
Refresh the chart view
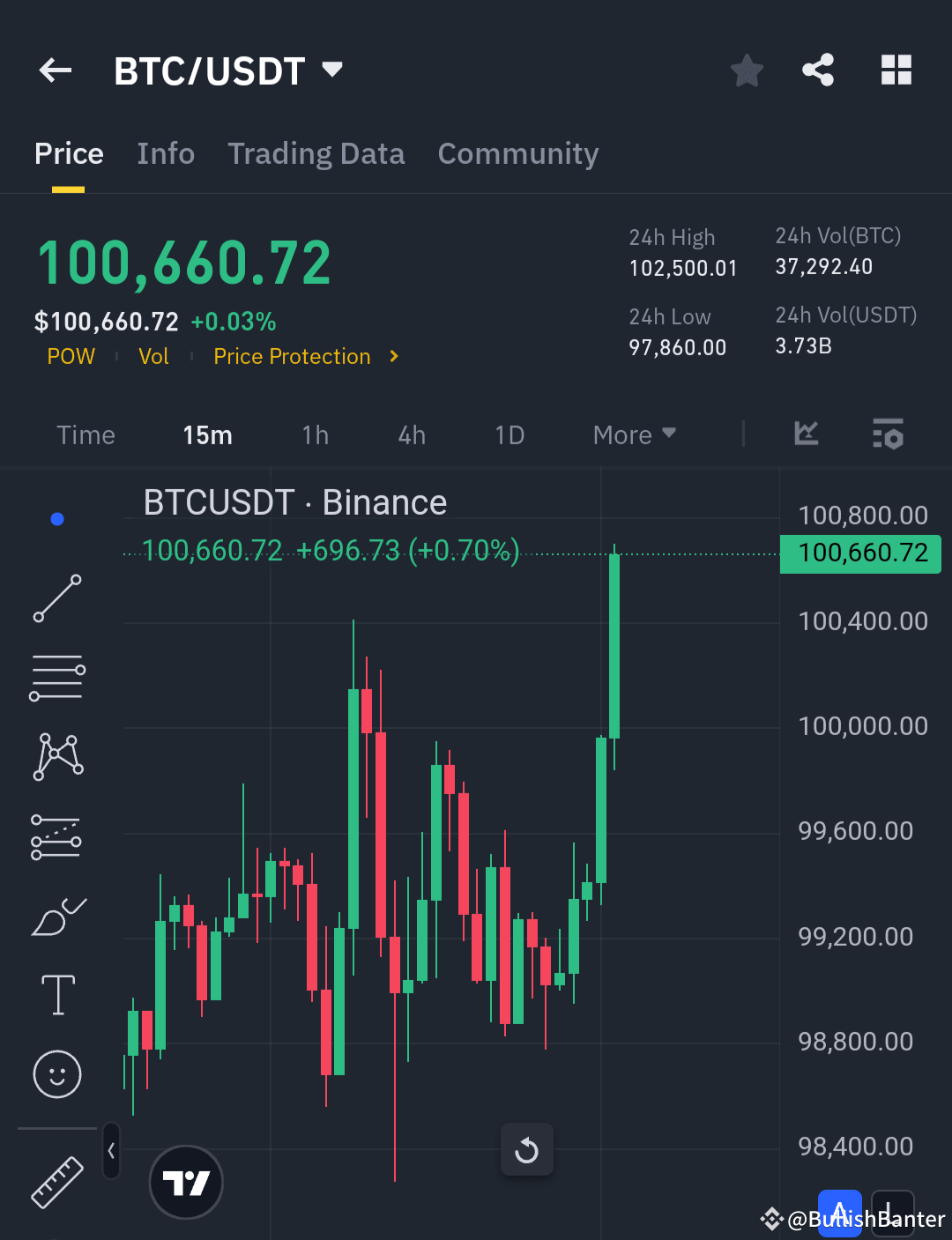pyautogui.click(x=527, y=1149)
